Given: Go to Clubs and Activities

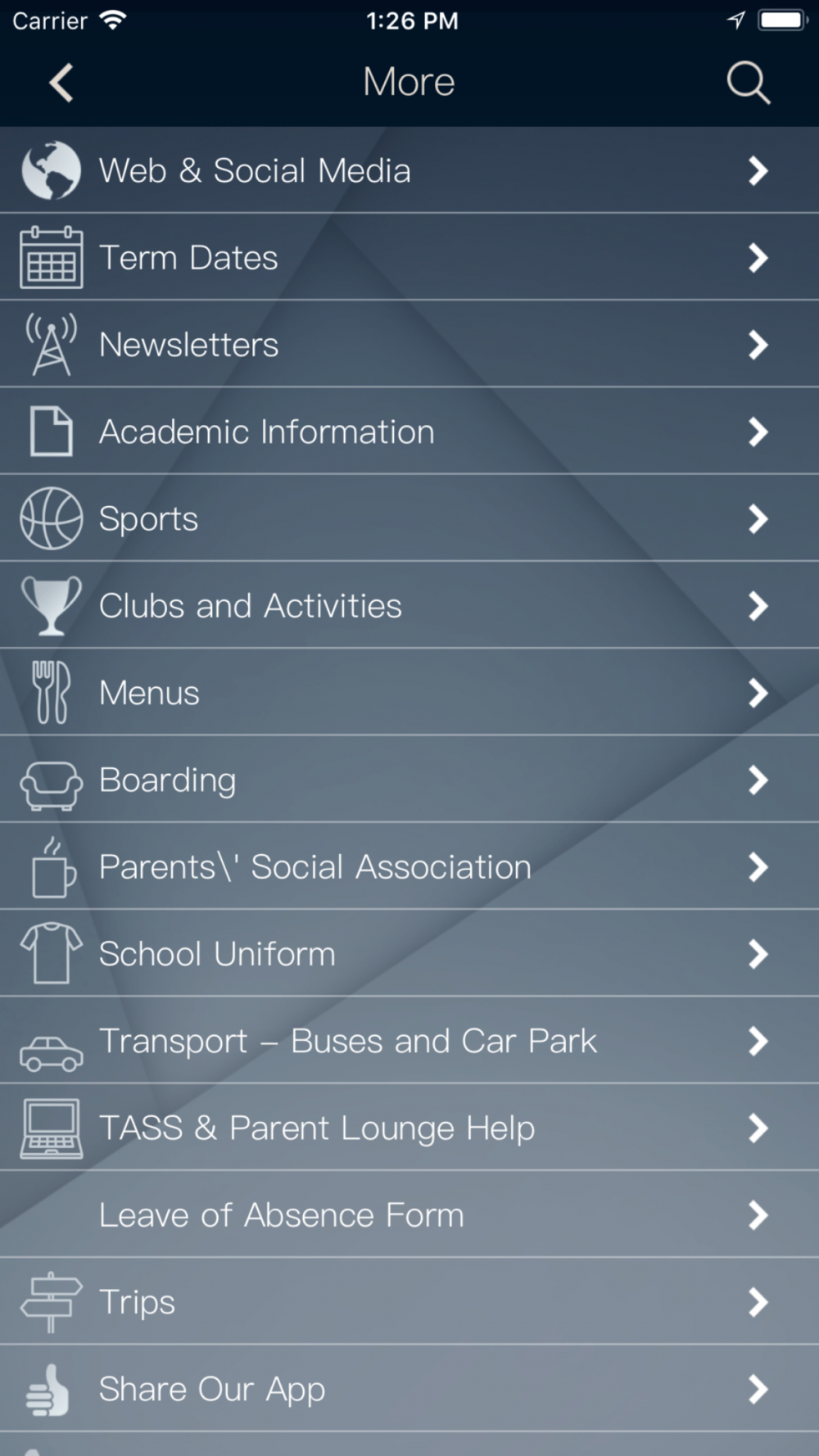Looking at the screenshot, I should 409,605.
